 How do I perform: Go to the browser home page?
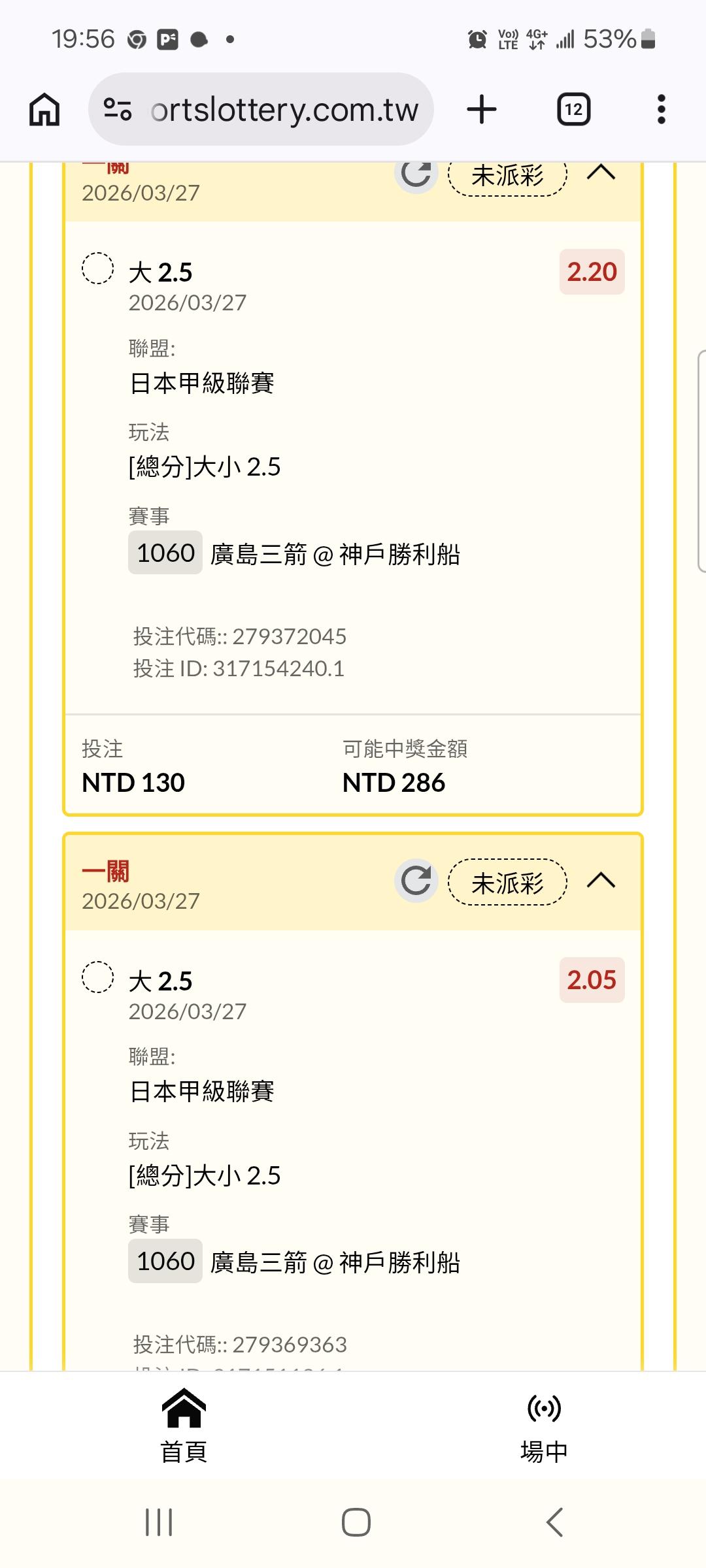pyautogui.click(x=44, y=109)
